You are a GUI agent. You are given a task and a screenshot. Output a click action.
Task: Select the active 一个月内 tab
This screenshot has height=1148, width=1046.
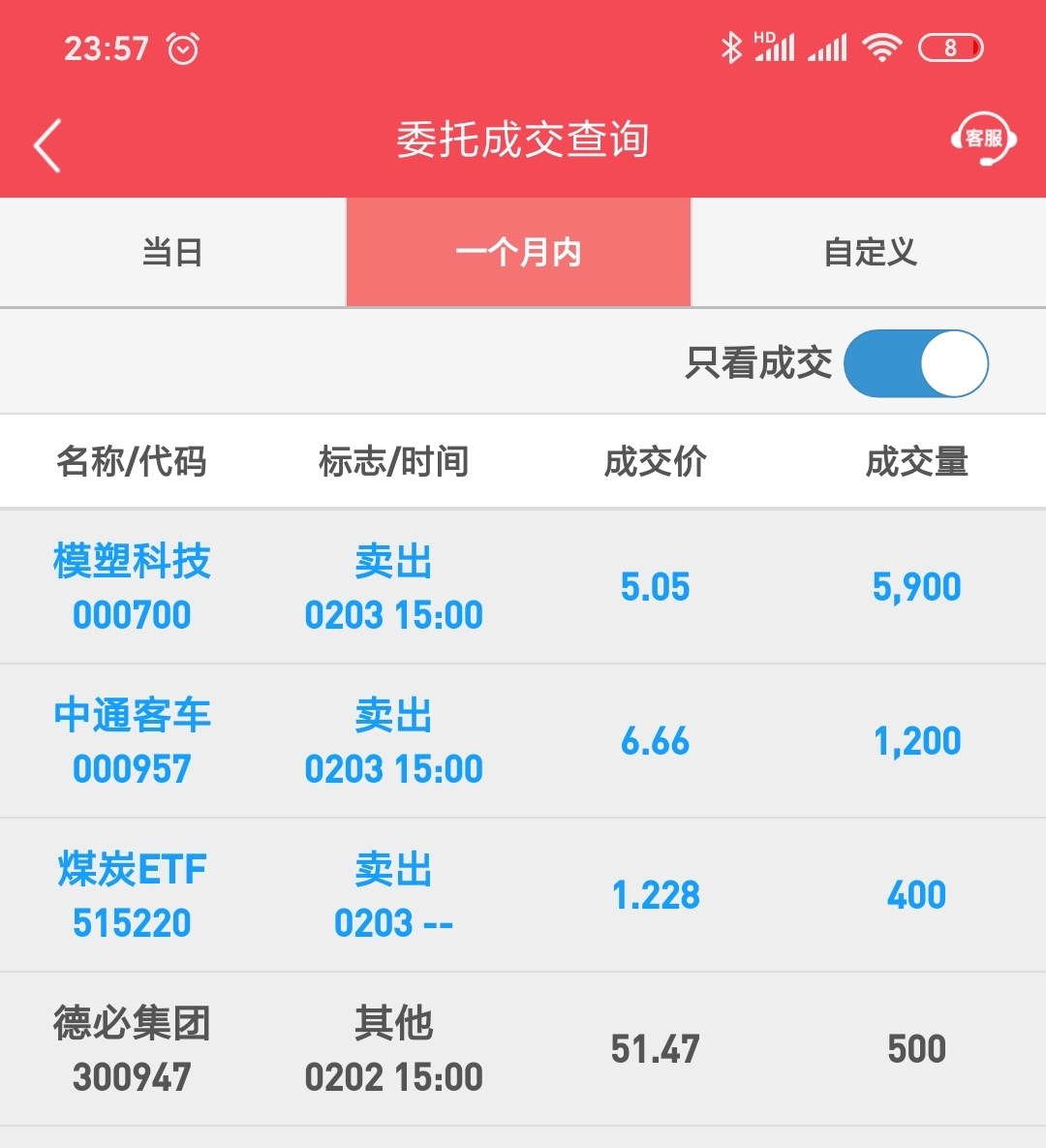click(x=518, y=252)
